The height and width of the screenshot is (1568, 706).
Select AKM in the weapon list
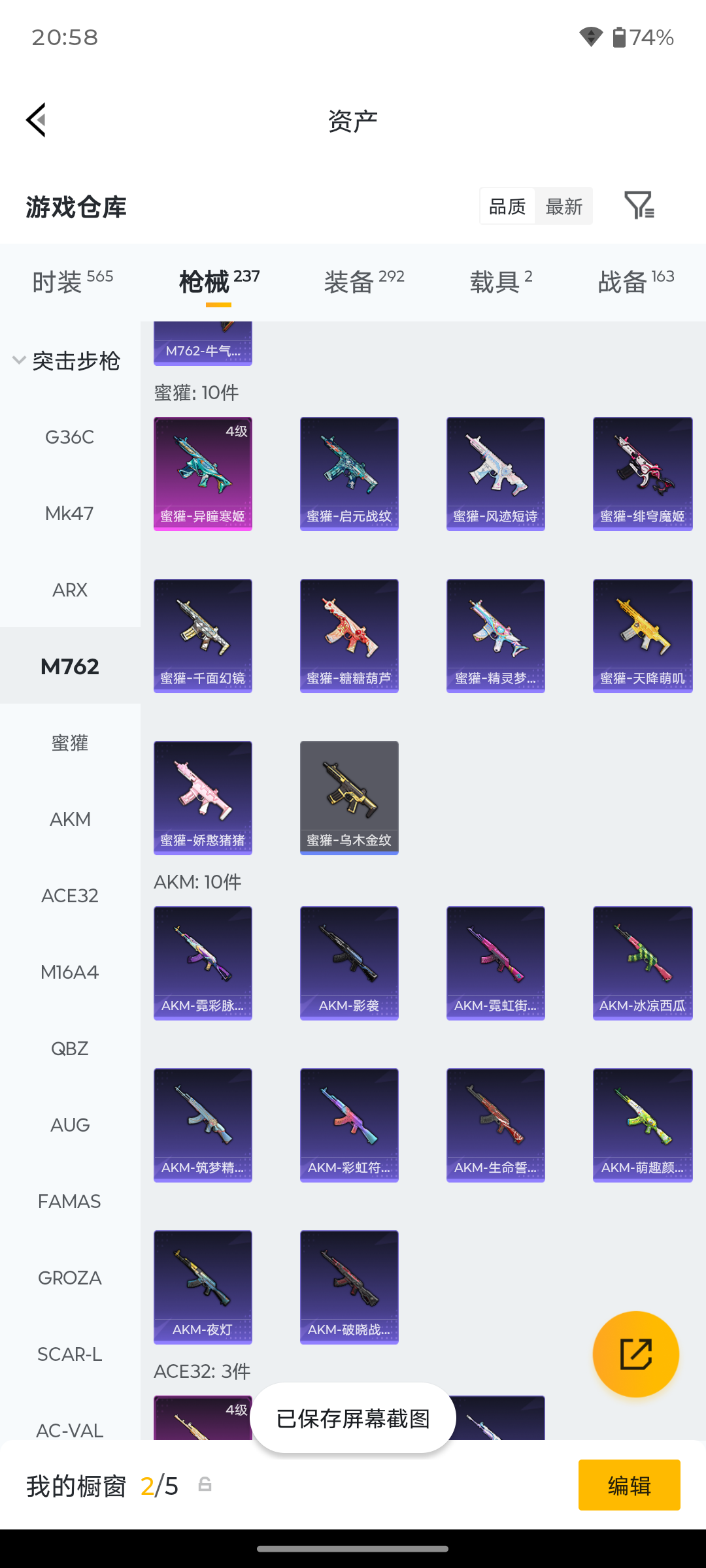pyautogui.click(x=70, y=819)
